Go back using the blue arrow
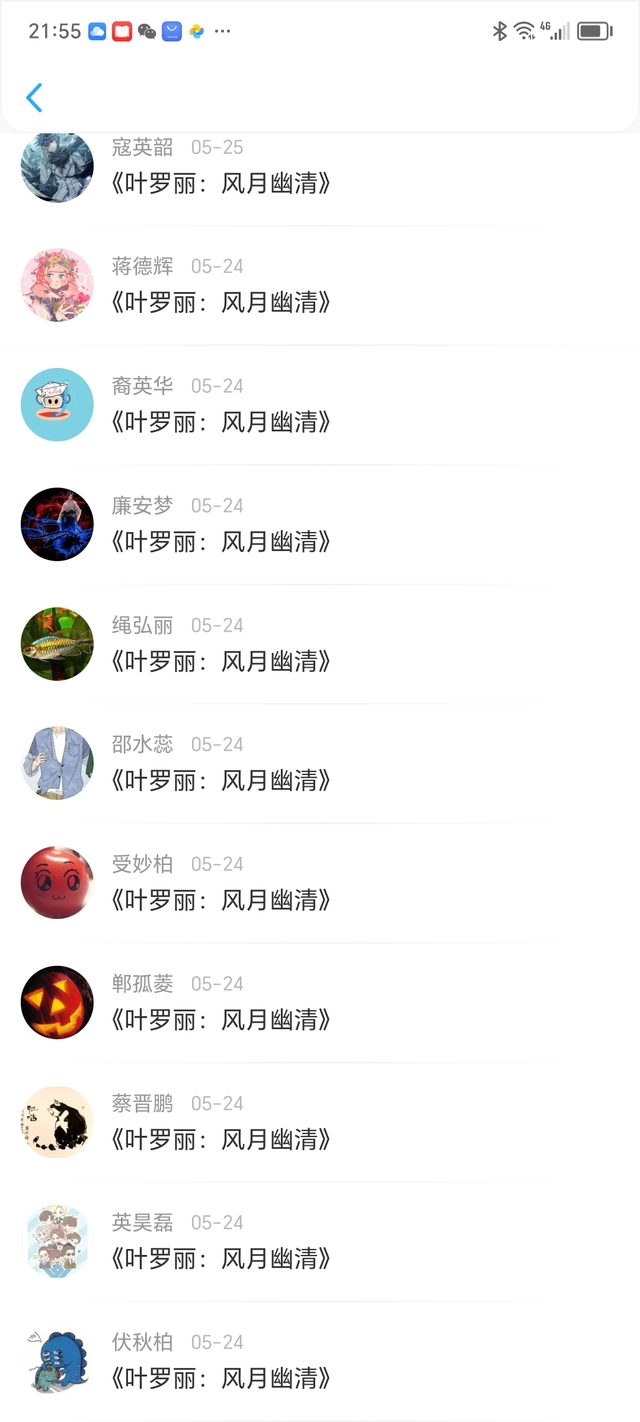This screenshot has width=640, height=1422. 34,97
